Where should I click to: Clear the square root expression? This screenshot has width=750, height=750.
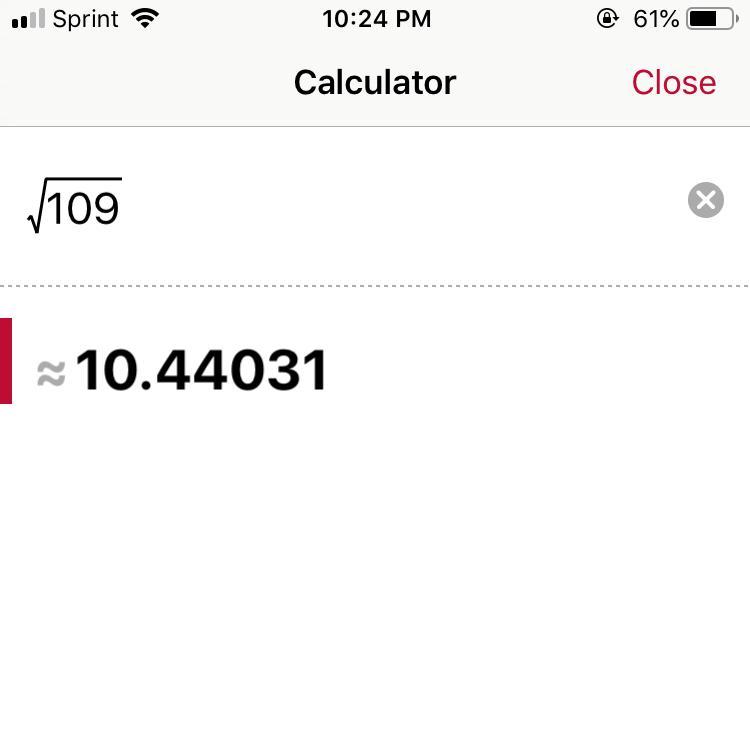[705, 201]
